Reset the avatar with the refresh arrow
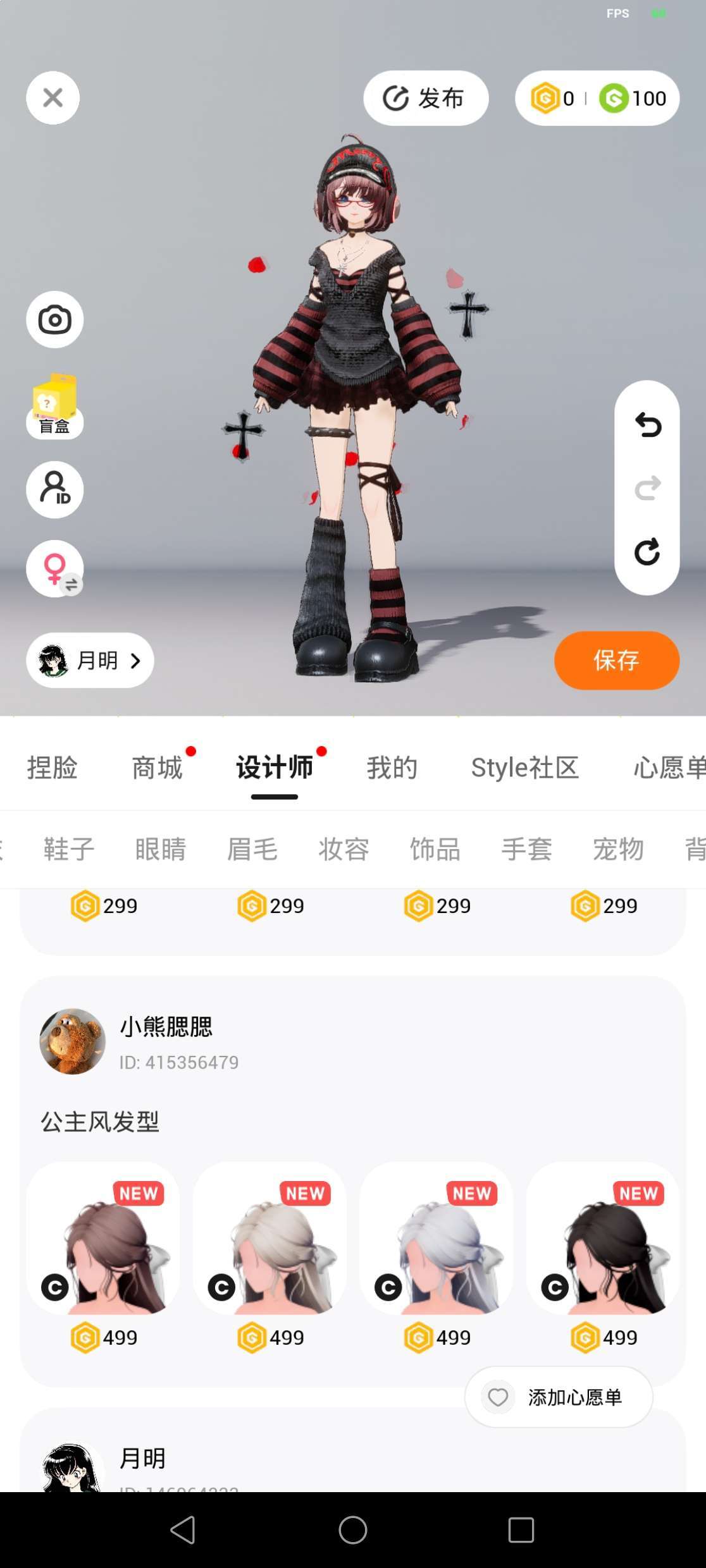The height and width of the screenshot is (1568, 706). point(647,552)
